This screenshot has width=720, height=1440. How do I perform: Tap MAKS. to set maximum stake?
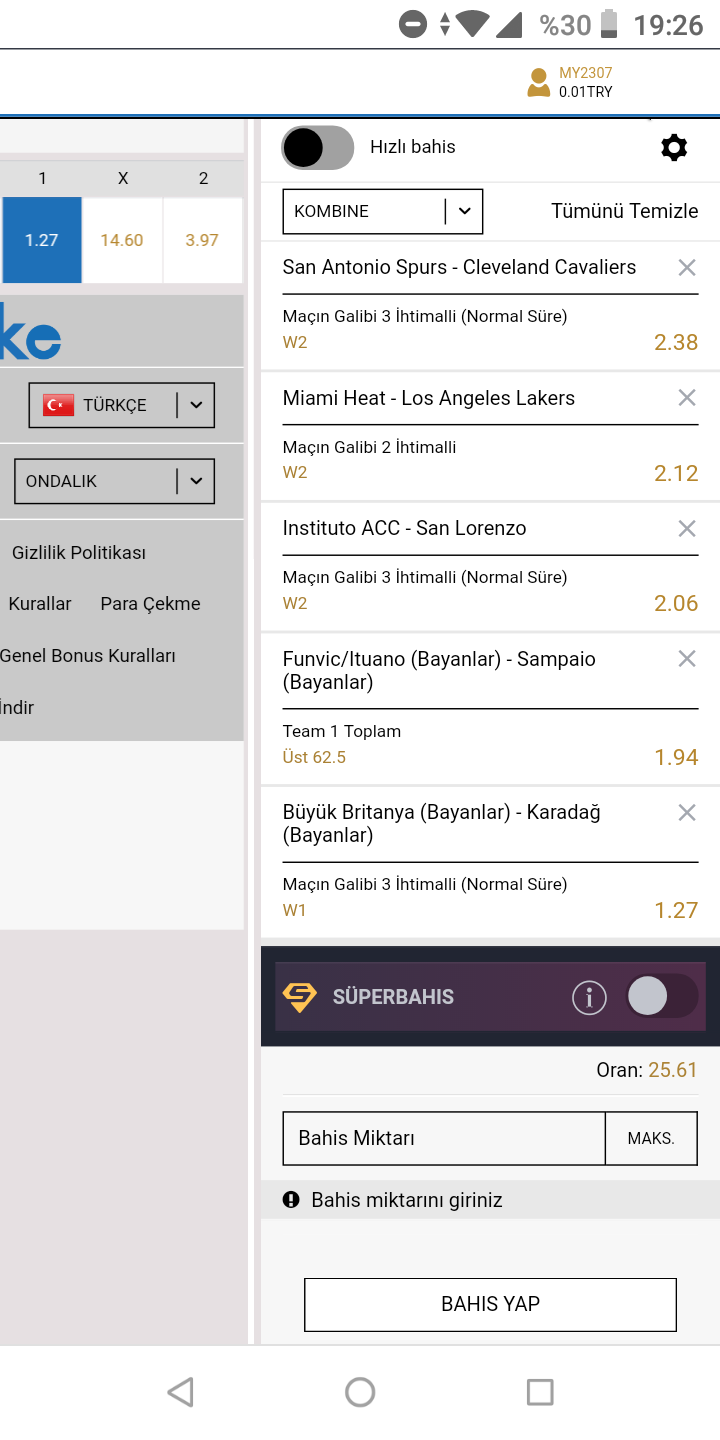coord(651,1138)
